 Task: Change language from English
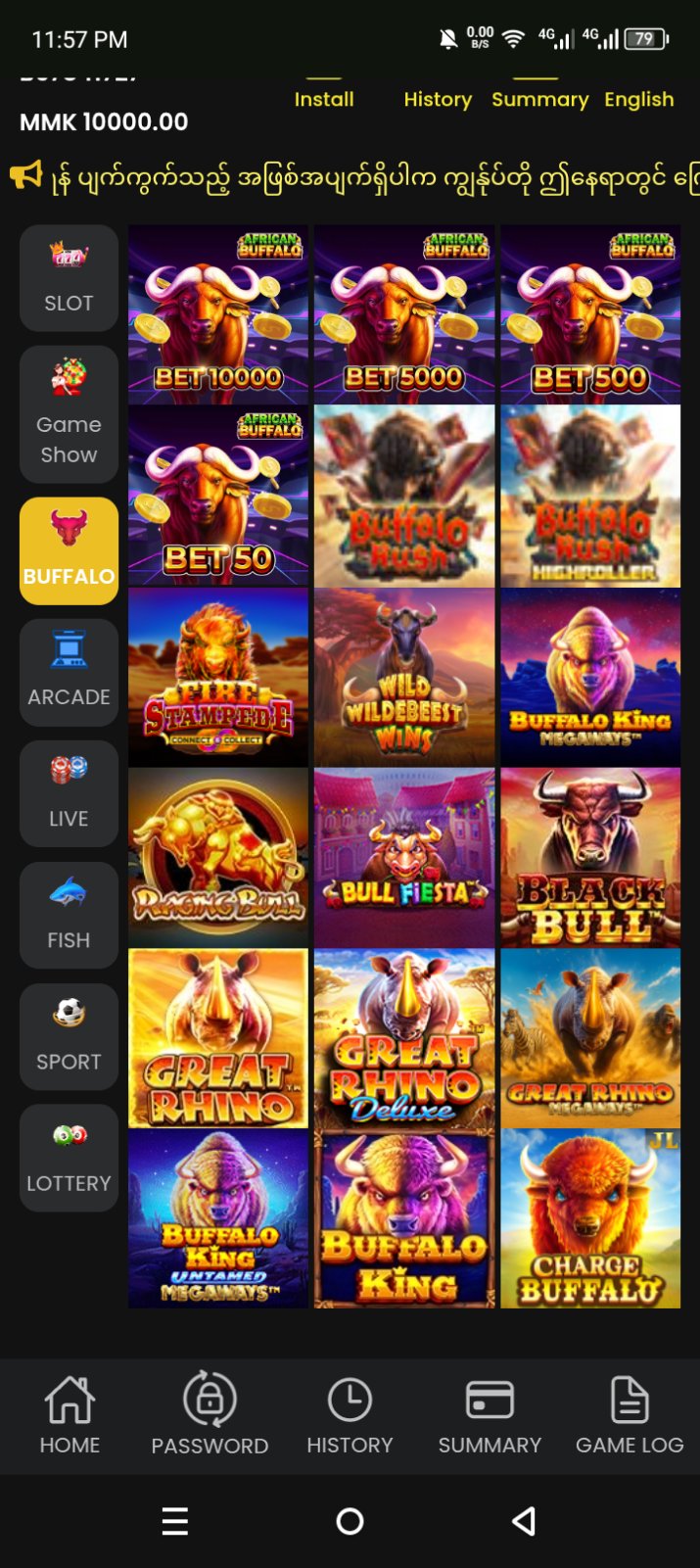[x=638, y=99]
